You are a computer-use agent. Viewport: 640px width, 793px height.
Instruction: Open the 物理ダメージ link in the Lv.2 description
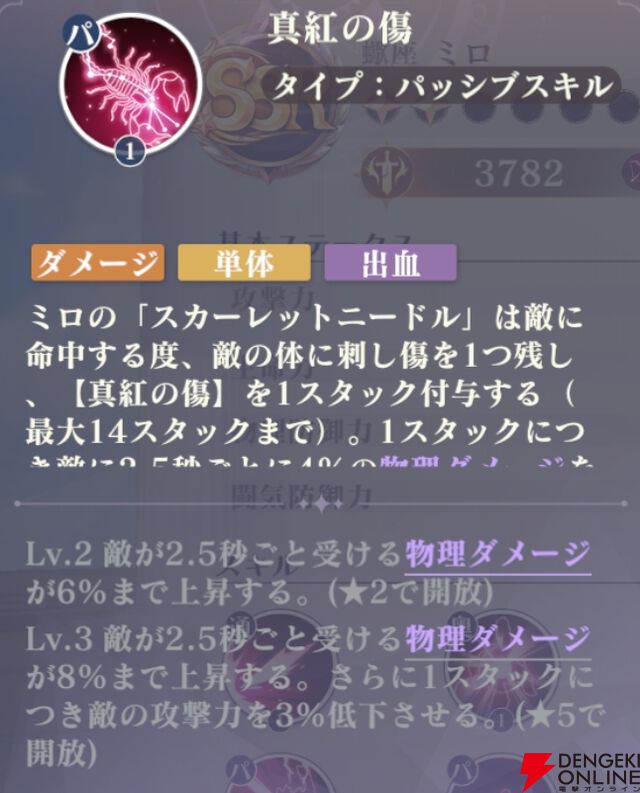tap(497, 551)
